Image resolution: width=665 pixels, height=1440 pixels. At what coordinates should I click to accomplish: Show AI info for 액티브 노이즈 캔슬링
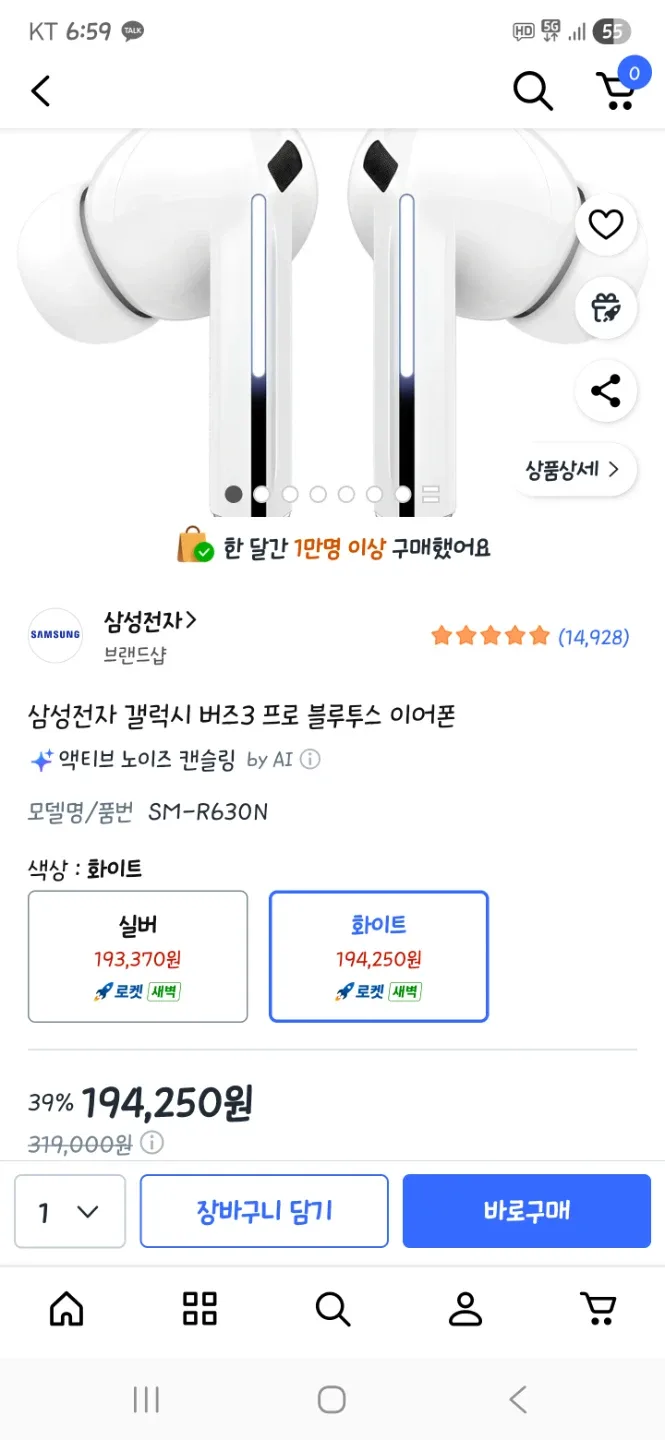pyautogui.click(x=311, y=760)
